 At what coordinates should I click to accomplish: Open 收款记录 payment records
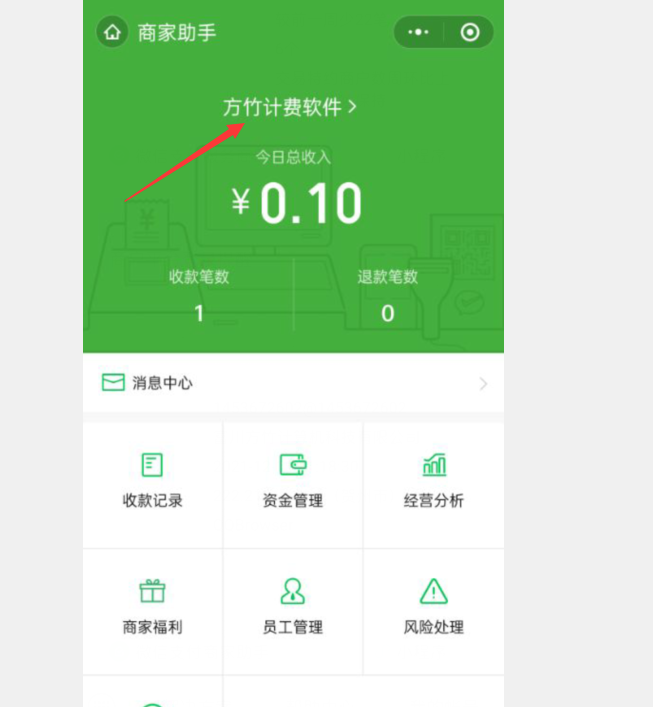point(152,482)
